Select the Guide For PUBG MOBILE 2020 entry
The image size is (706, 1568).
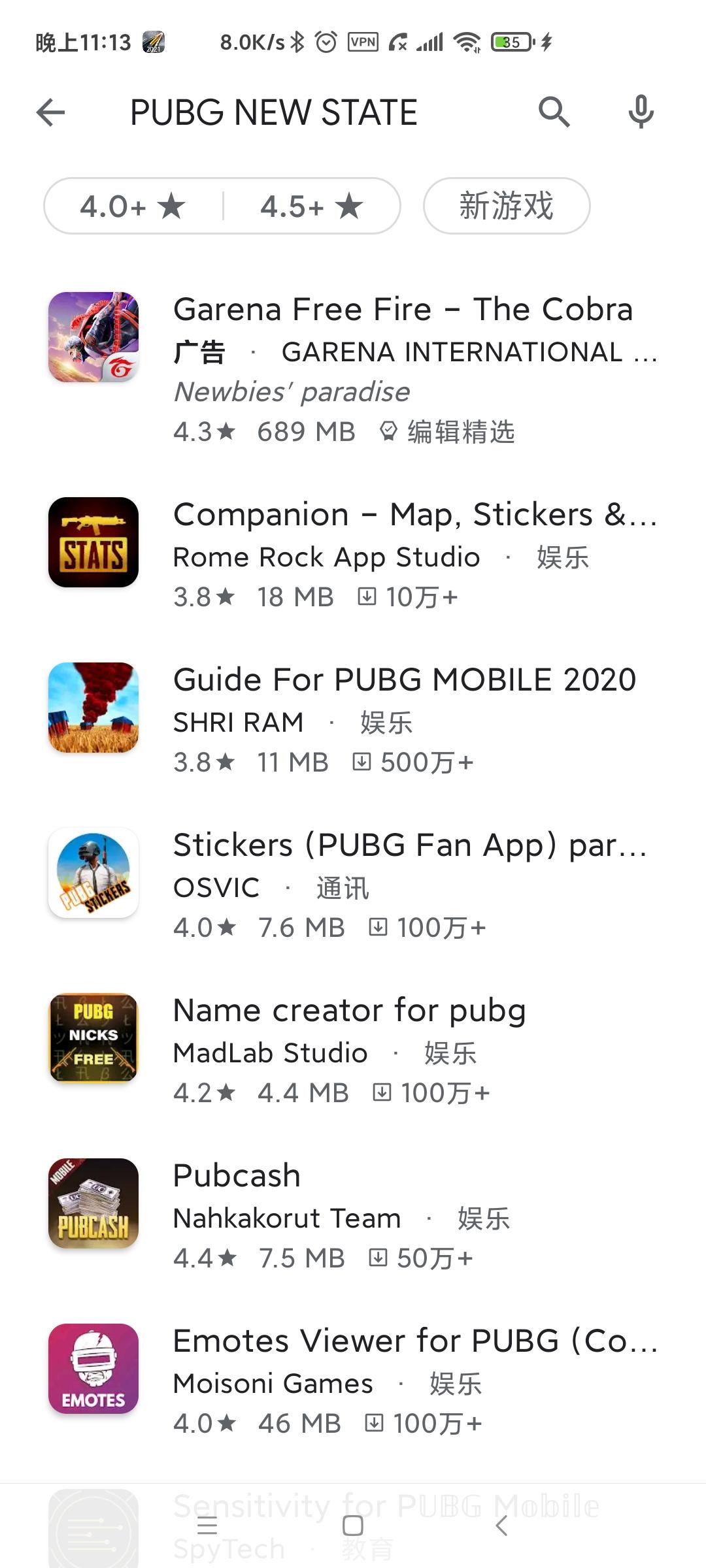404,679
